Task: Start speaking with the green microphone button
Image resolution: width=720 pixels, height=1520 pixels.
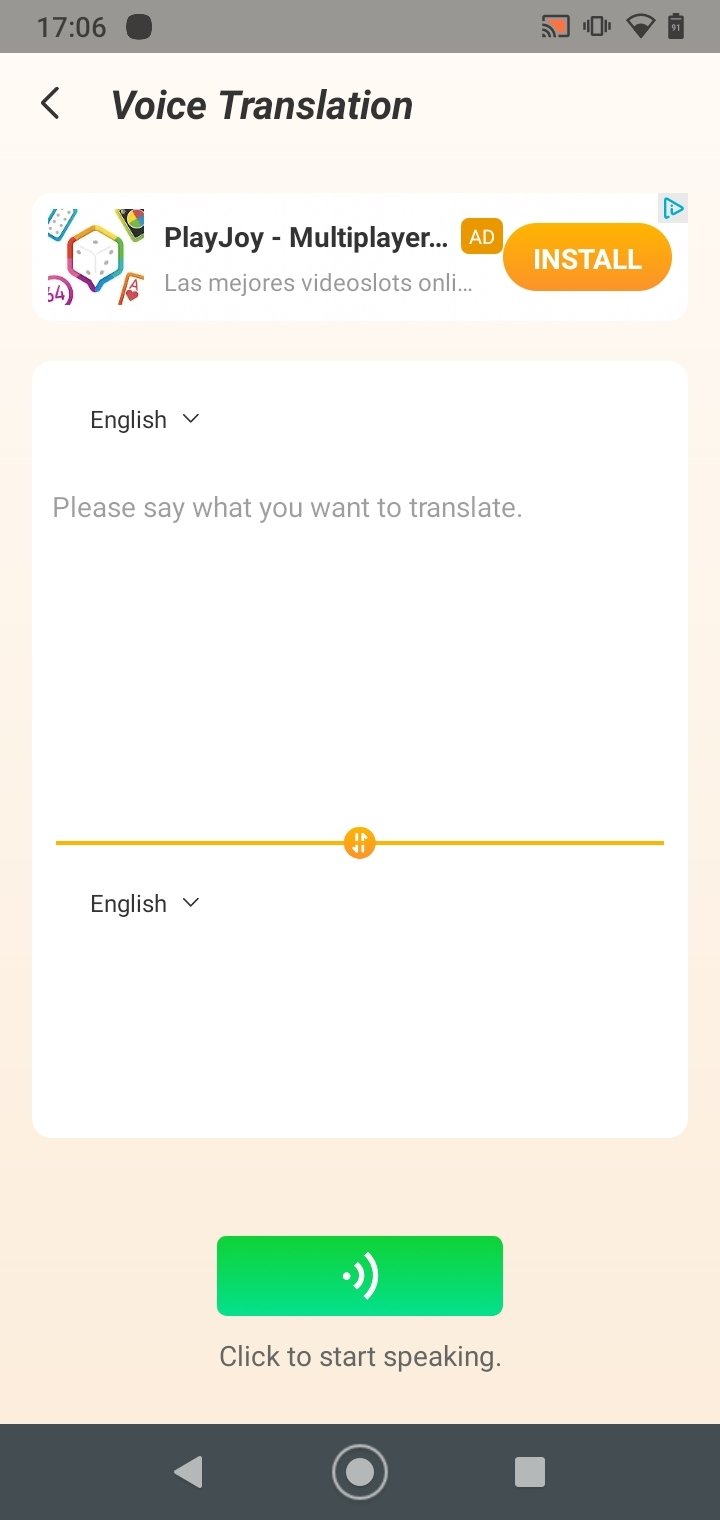Action: 360,1276
